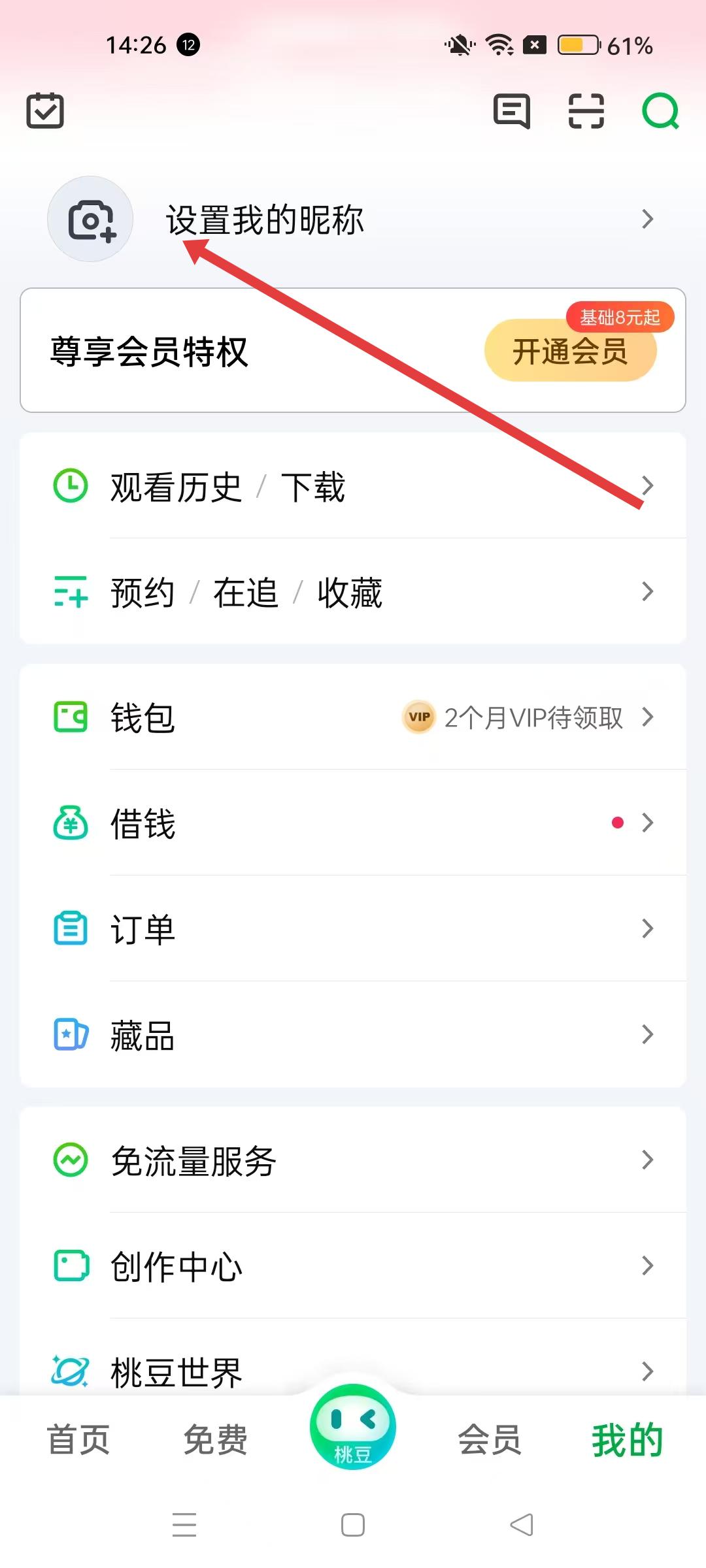Open the messages icon

[511, 110]
